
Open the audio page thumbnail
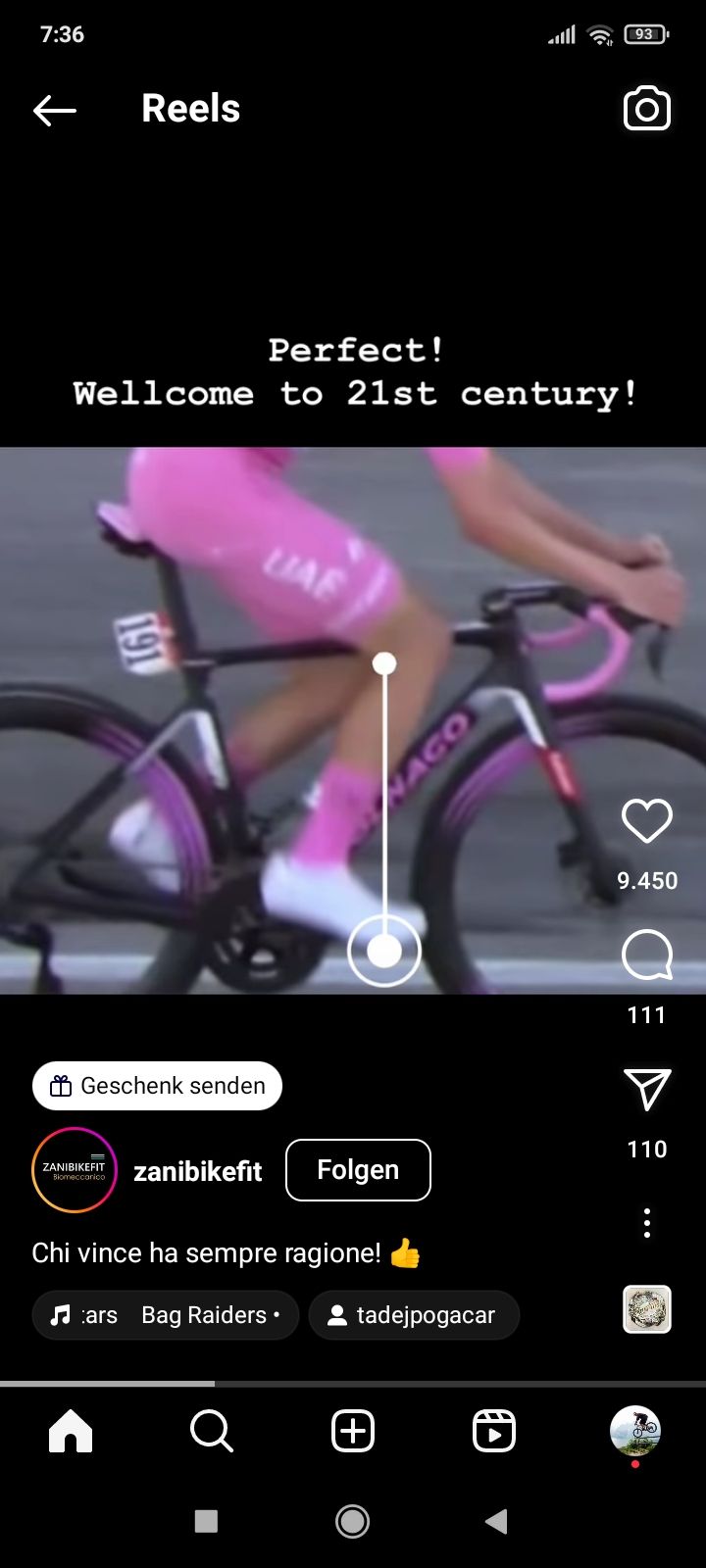(645, 1307)
